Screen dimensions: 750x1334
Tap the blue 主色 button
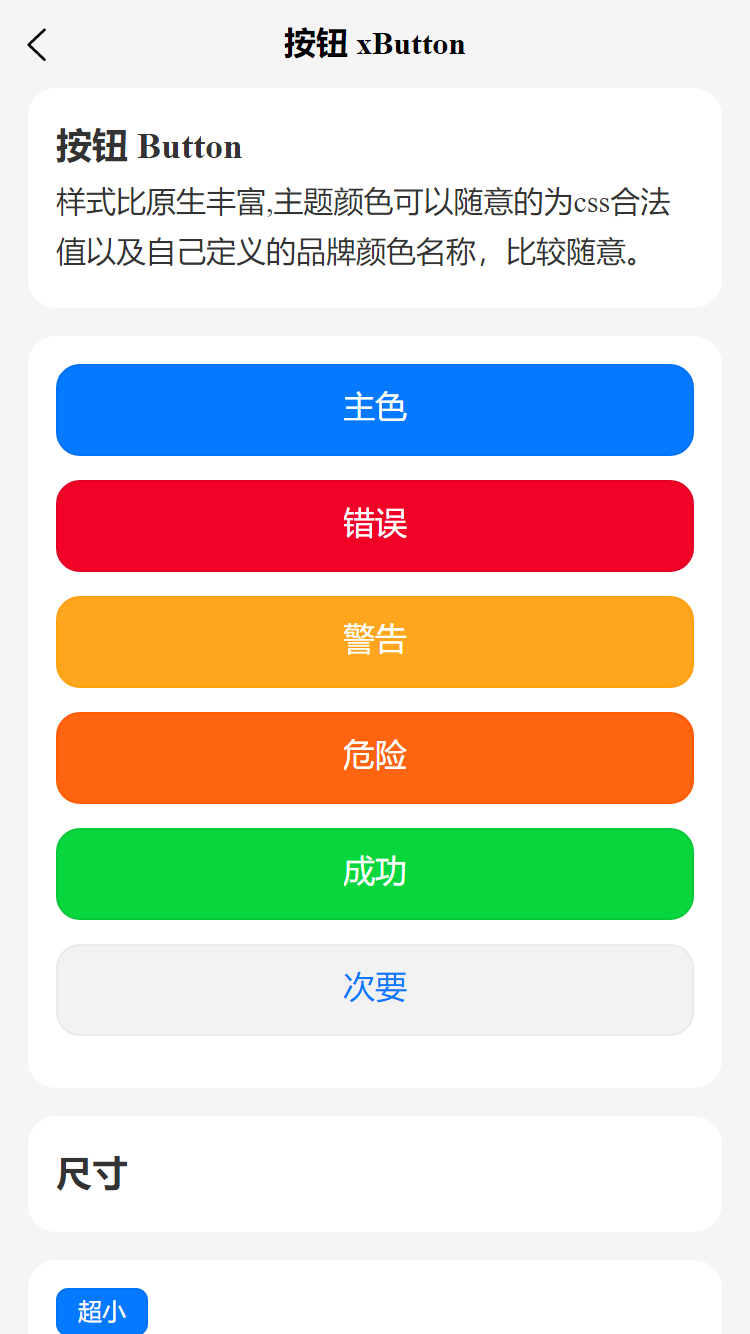(375, 410)
